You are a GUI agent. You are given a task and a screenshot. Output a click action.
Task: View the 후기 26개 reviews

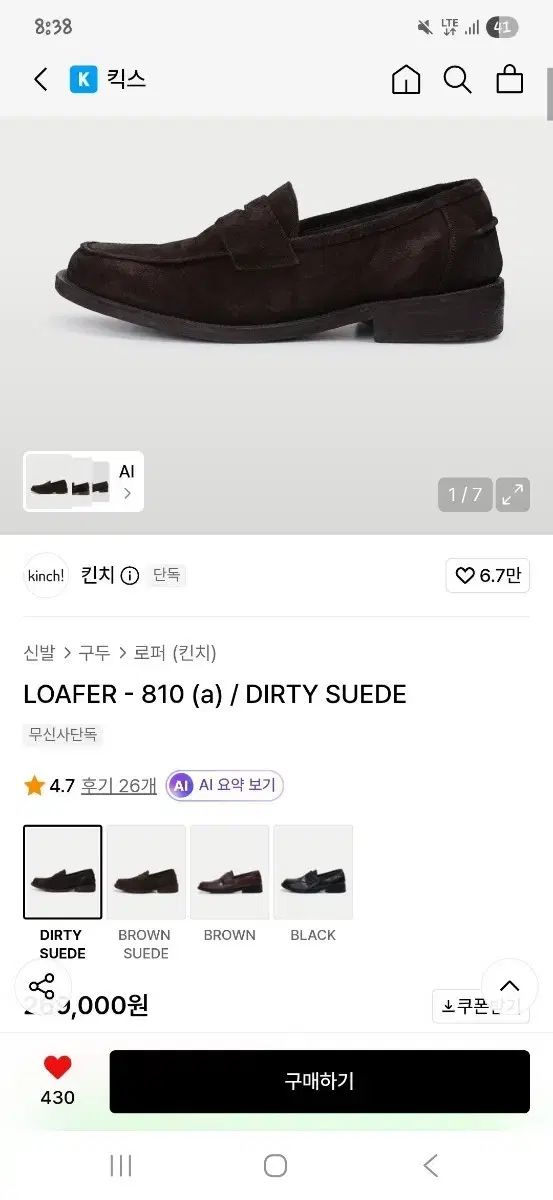[119, 786]
